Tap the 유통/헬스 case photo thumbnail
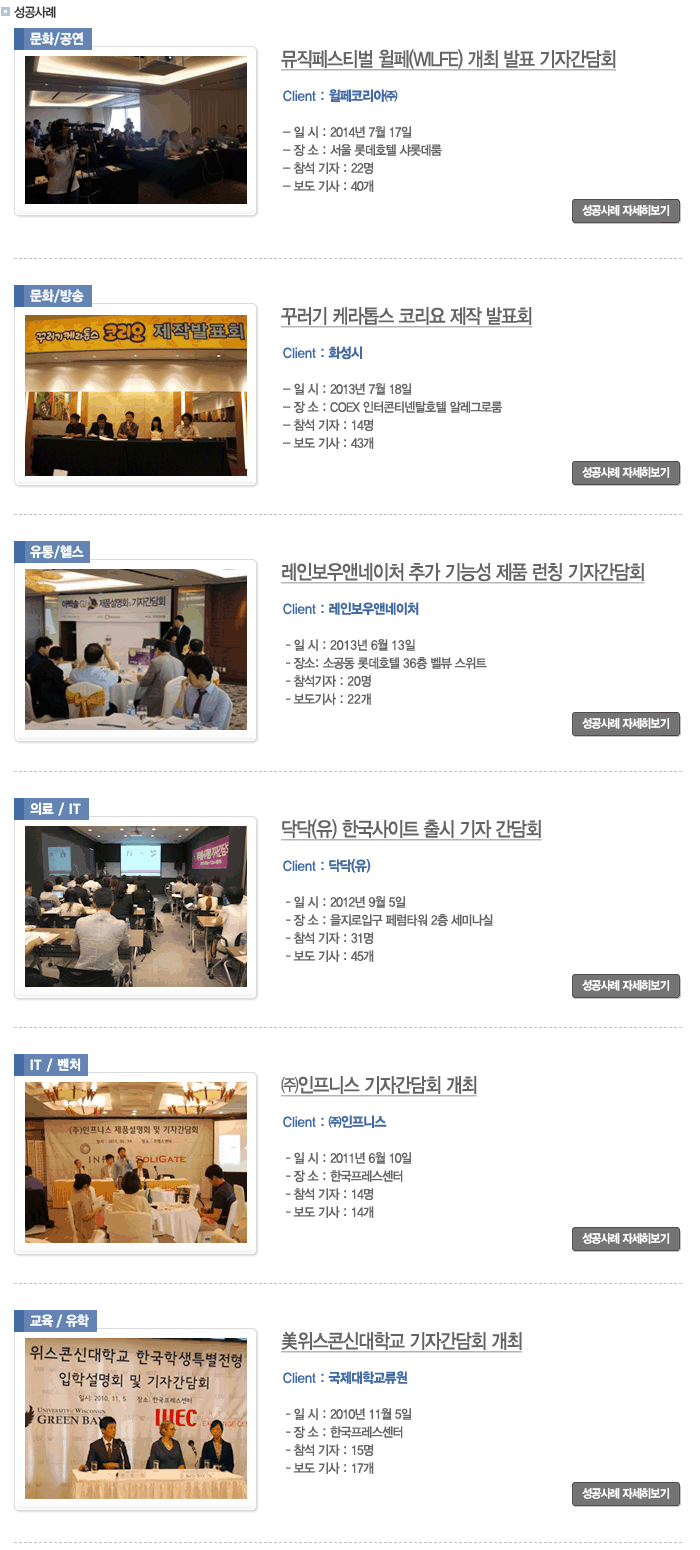700x1550 pixels. pyautogui.click(x=136, y=650)
